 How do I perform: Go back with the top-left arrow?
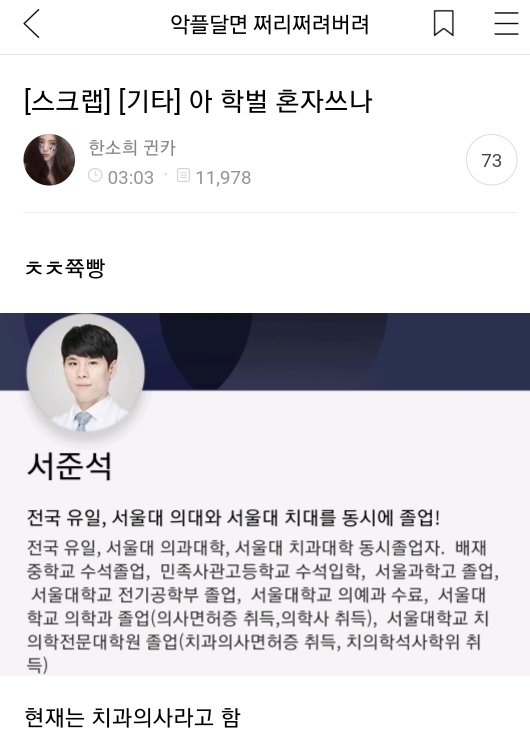(x=31, y=24)
